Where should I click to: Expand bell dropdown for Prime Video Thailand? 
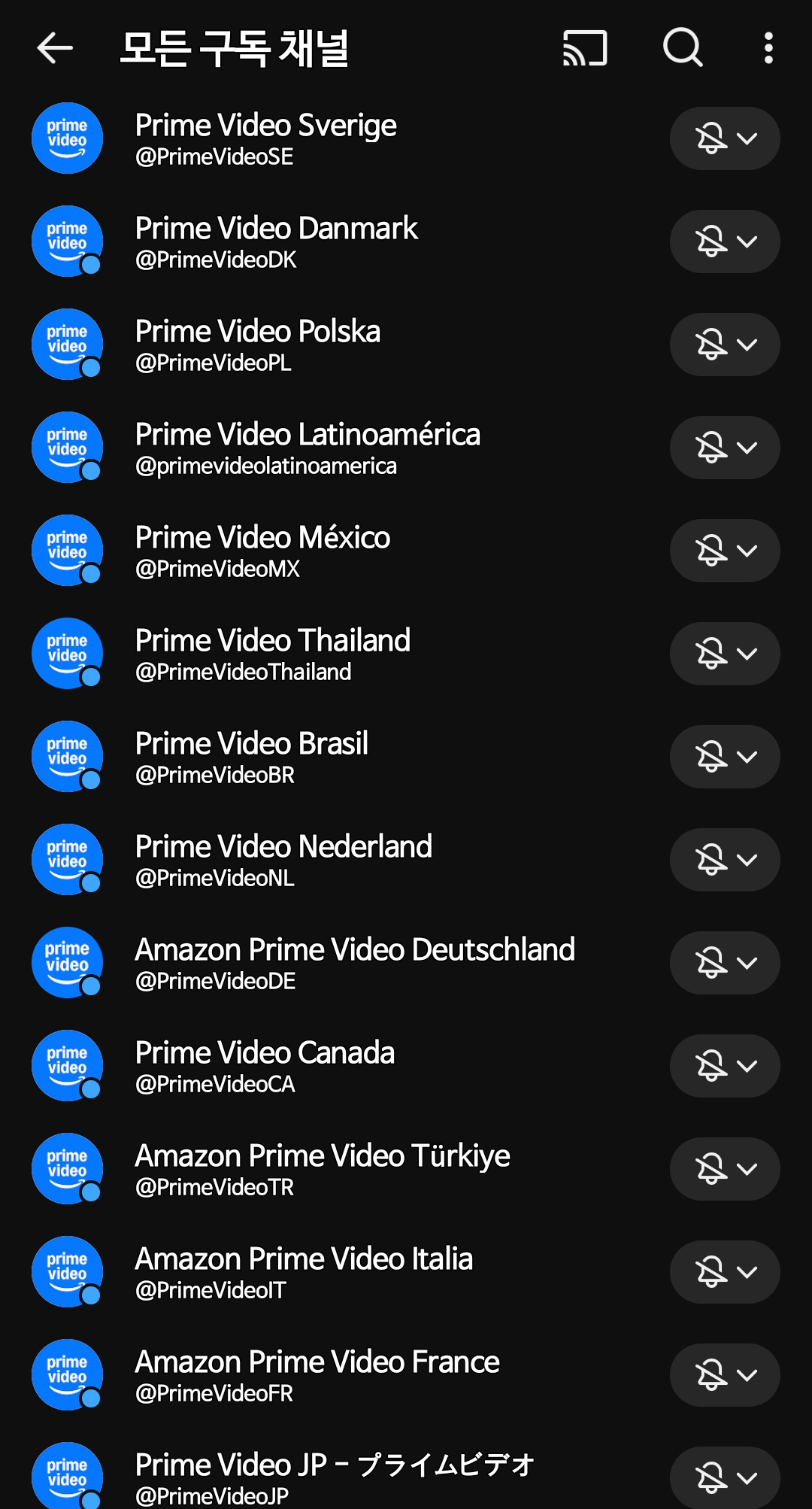coord(724,654)
